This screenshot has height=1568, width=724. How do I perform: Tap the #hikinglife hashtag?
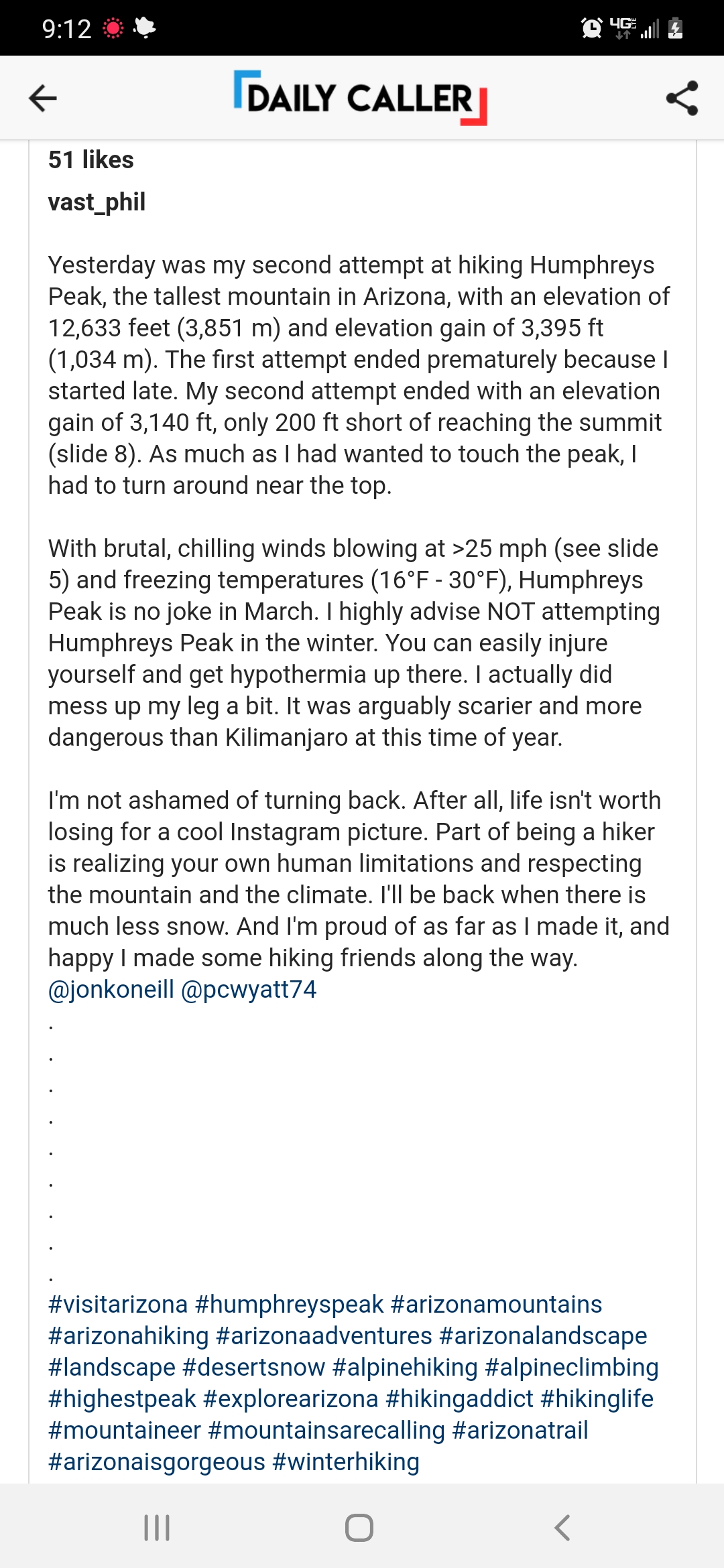(x=597, y=1398)
